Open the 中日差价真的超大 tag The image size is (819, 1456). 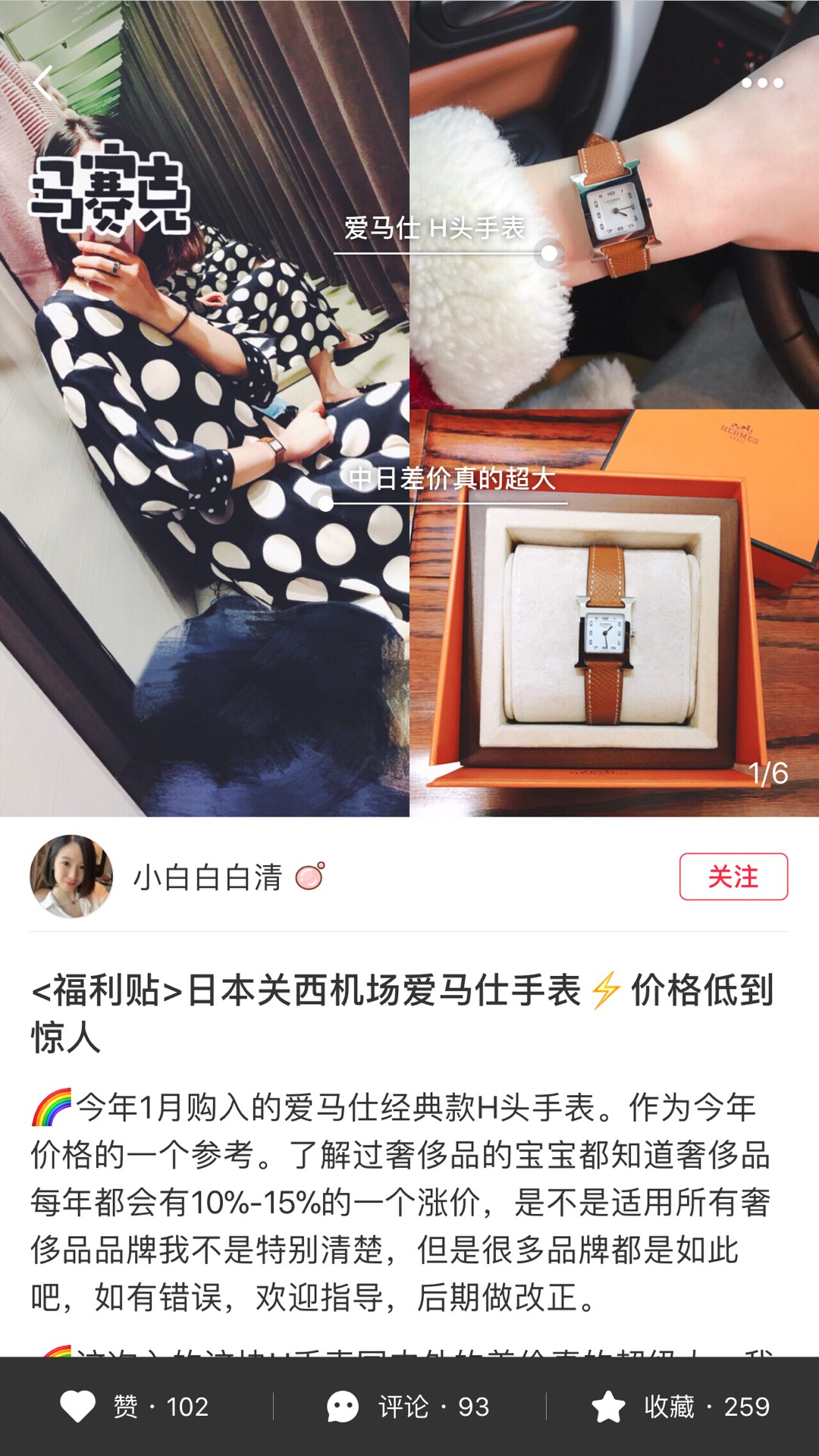pyautogui.click(x=452, y=479)
